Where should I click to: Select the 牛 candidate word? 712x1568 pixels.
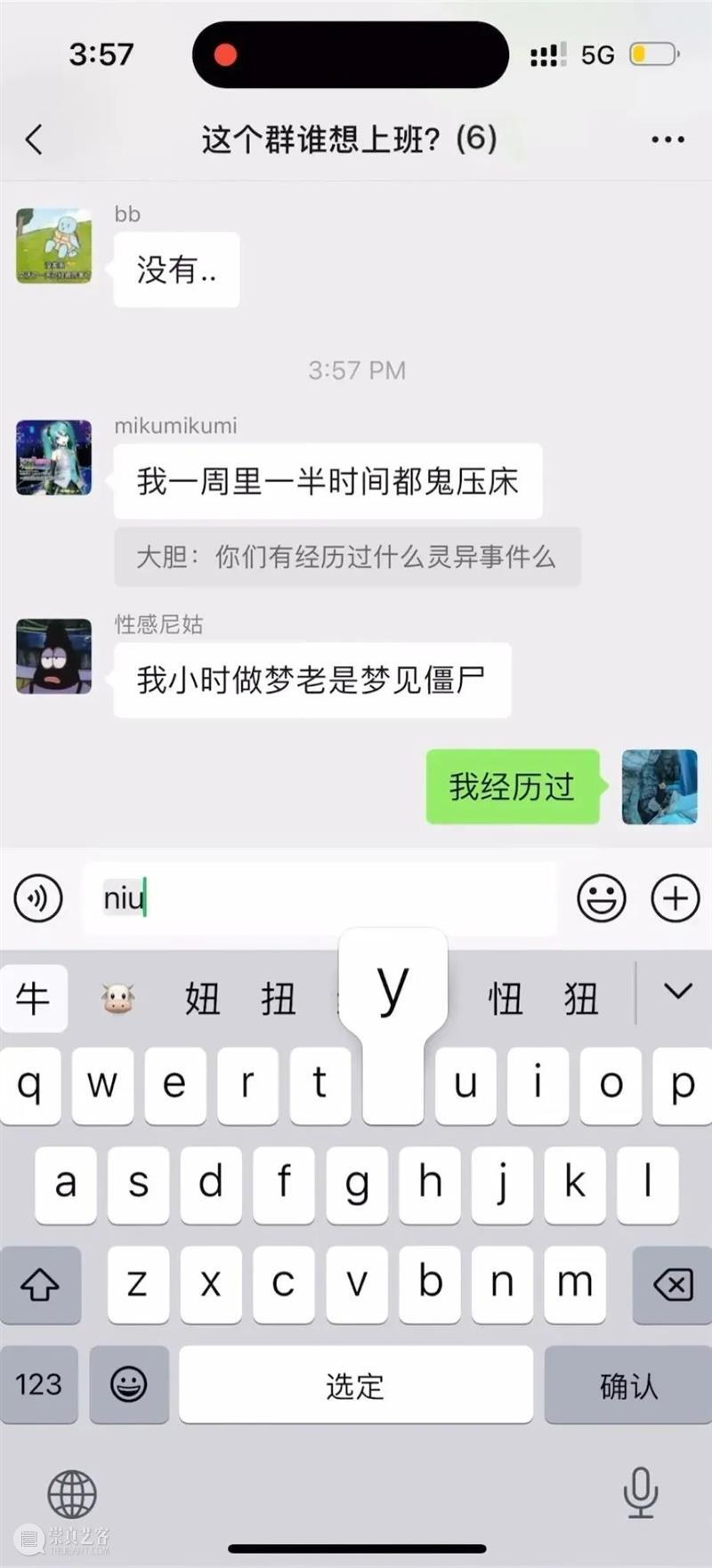coord(34,998)
